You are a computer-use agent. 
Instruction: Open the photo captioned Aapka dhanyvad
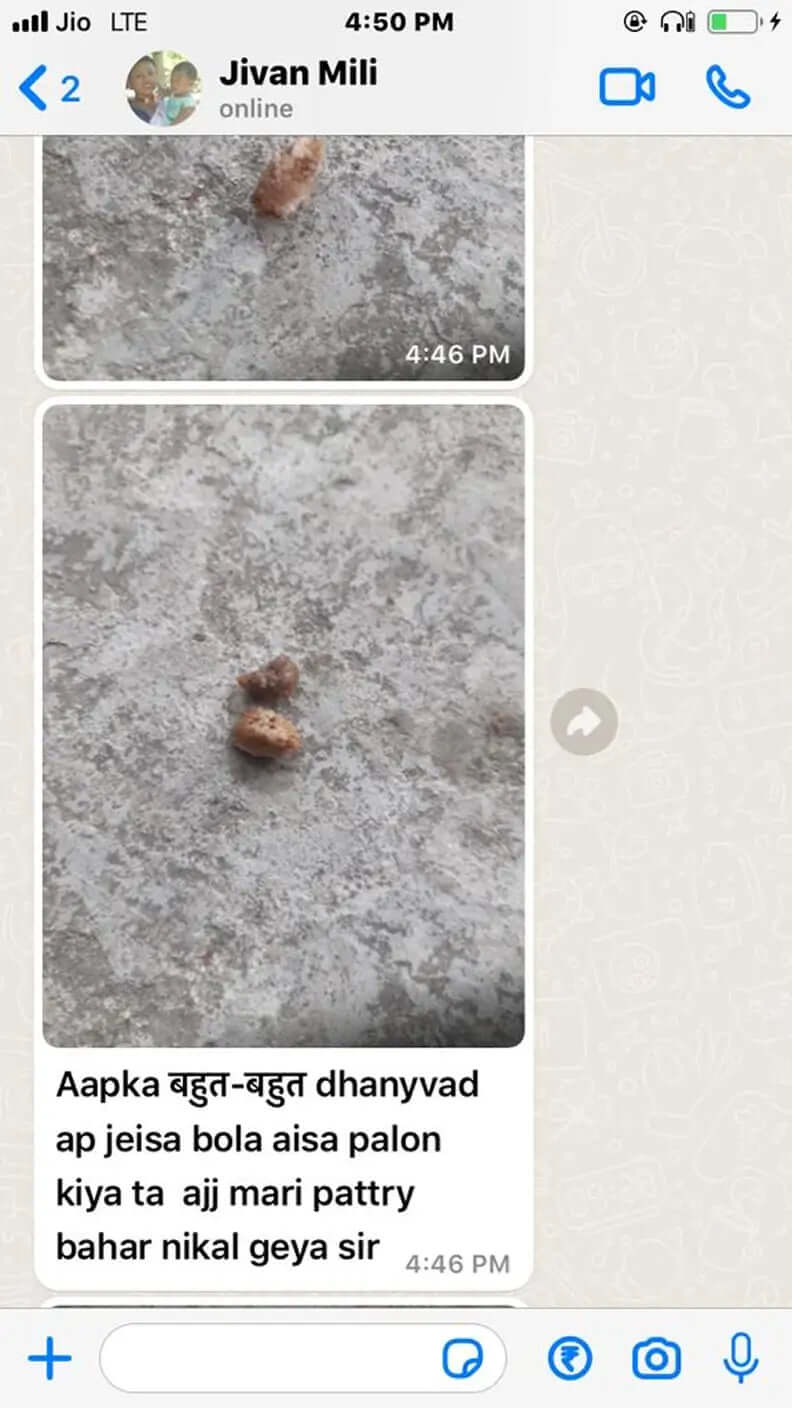(283, 726)
